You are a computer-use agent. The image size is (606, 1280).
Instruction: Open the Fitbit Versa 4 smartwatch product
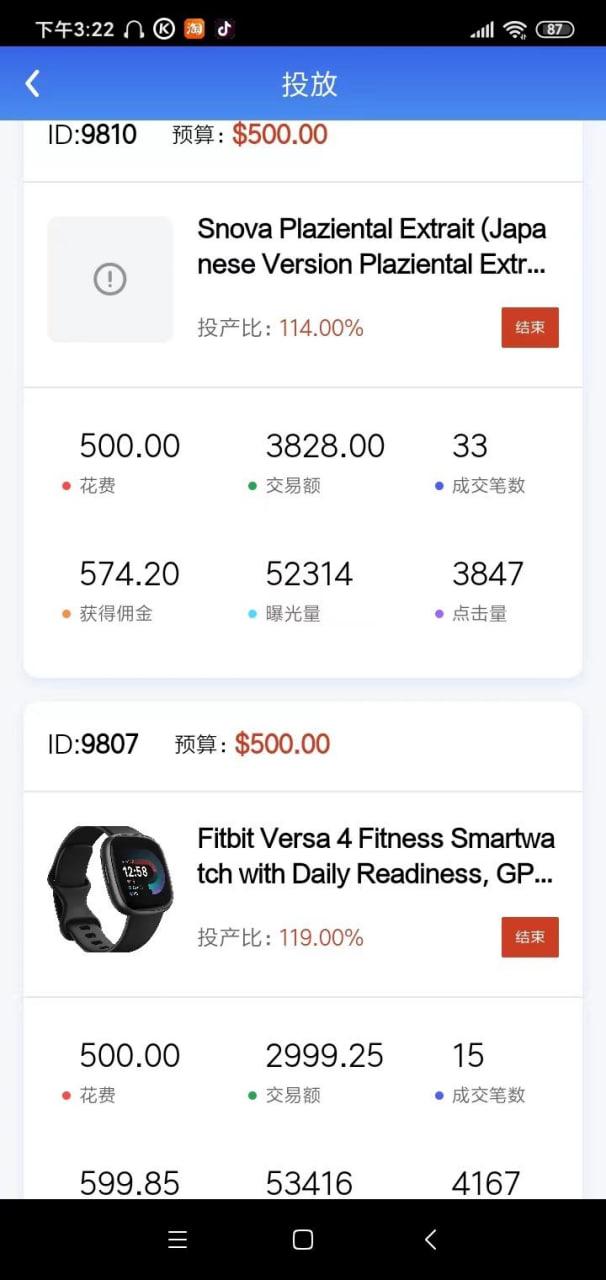pos(375,856)
